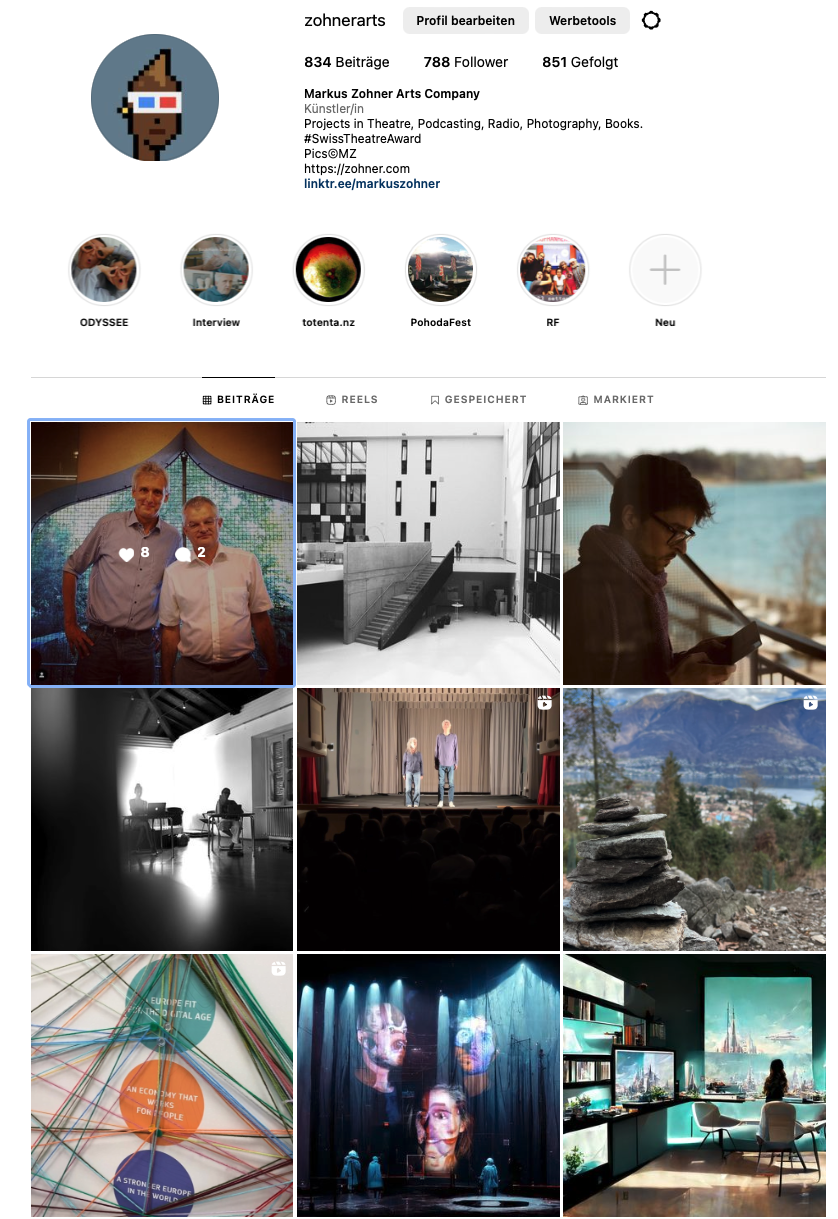Open the RF story highlight
Viewport: 838px width, 1219px height.
tap(553, 270)
